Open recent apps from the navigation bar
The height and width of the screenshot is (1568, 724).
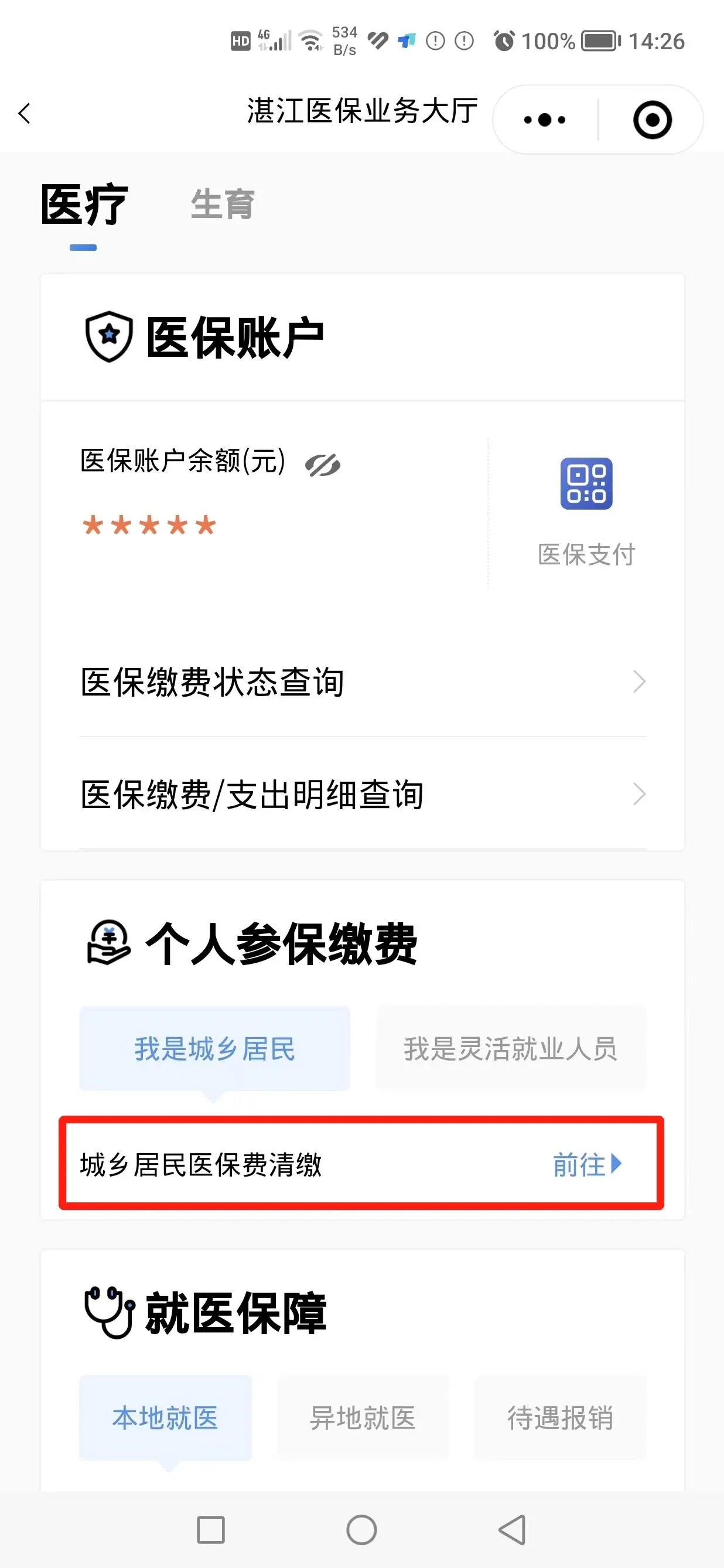pyautogui.click(x=211, y=1530)
